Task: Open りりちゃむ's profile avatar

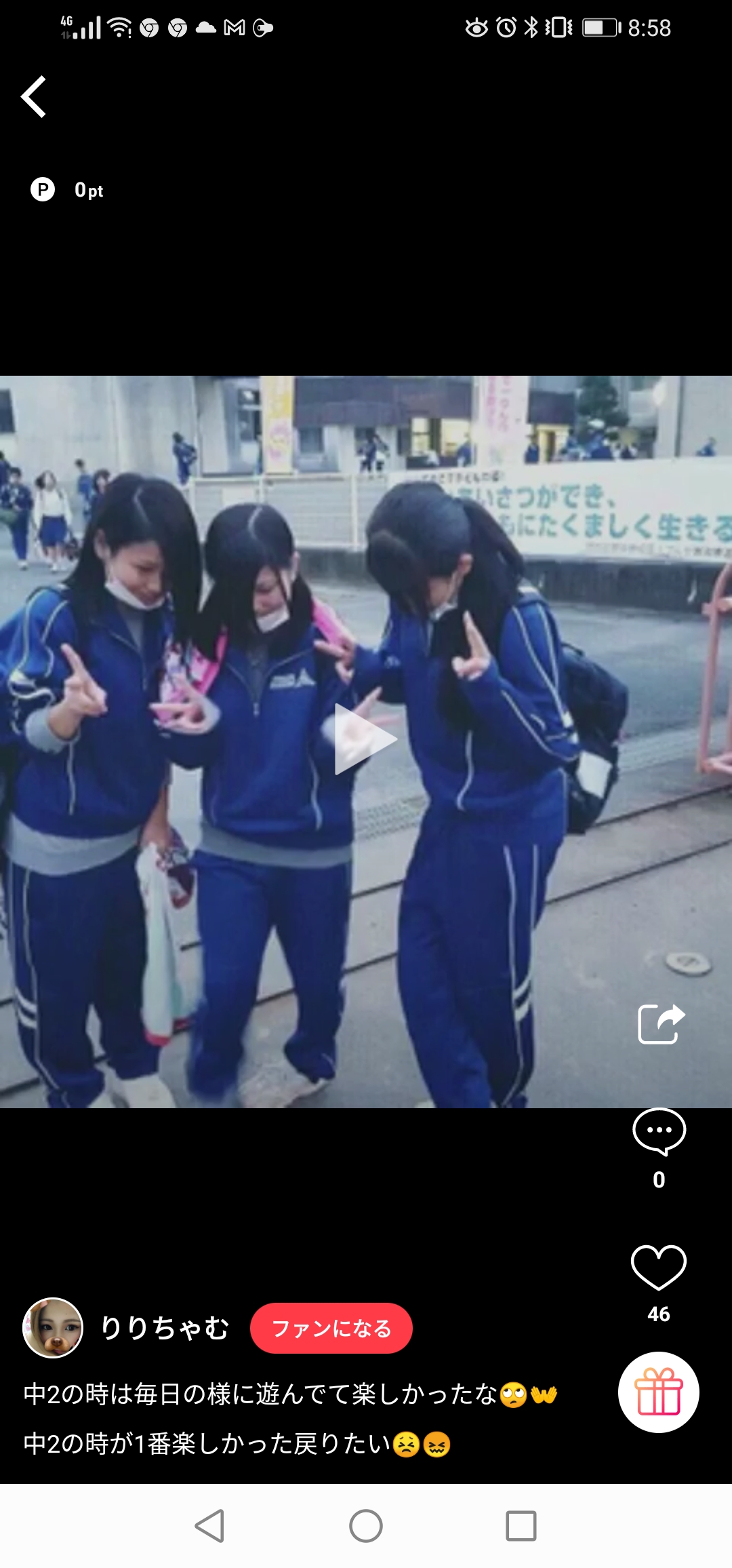Action: [53, 1328]
